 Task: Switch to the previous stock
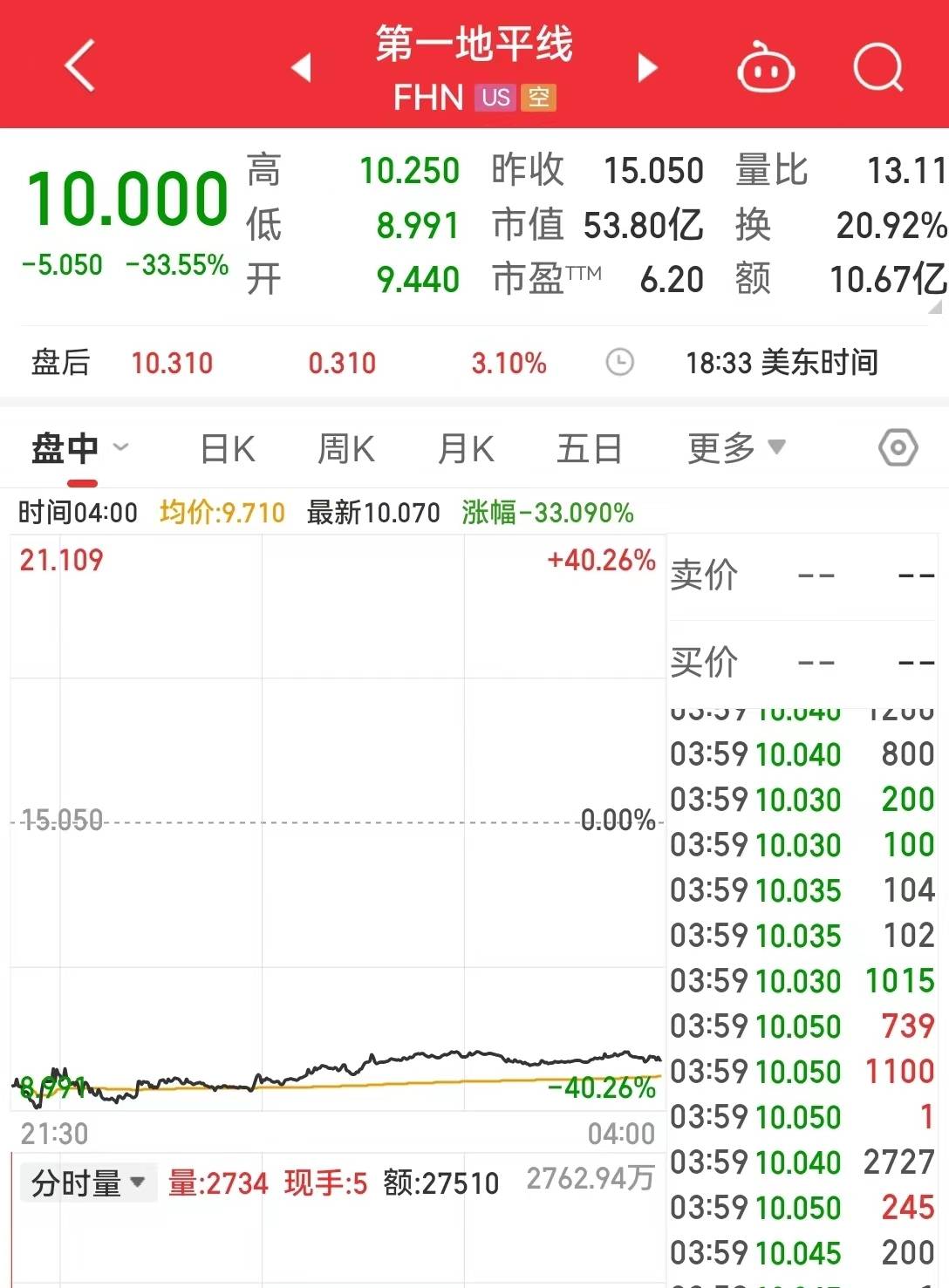(x=302, y=67)
